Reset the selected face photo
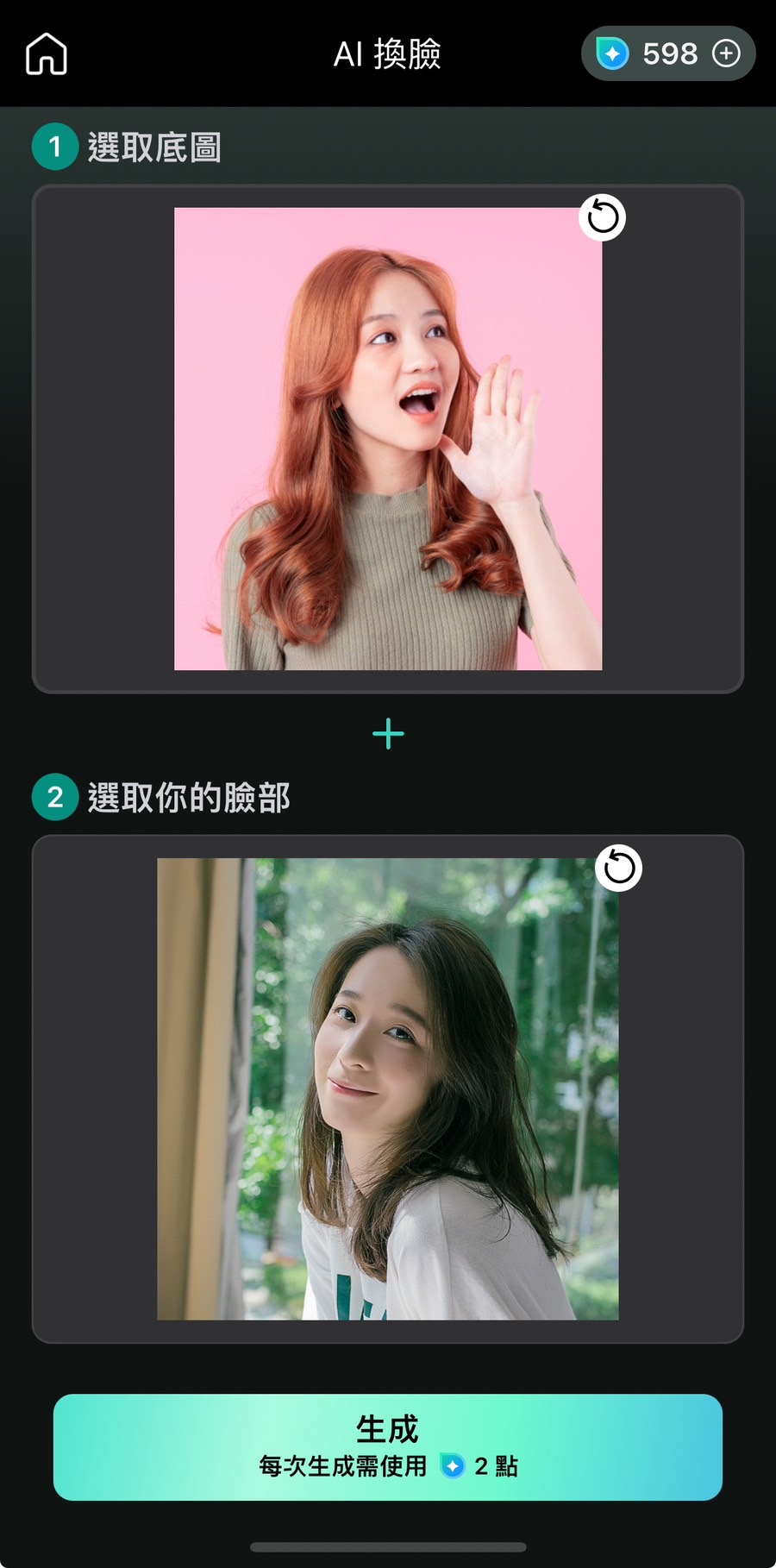This screenshot has width=776, height=1568. click(618, 868)
